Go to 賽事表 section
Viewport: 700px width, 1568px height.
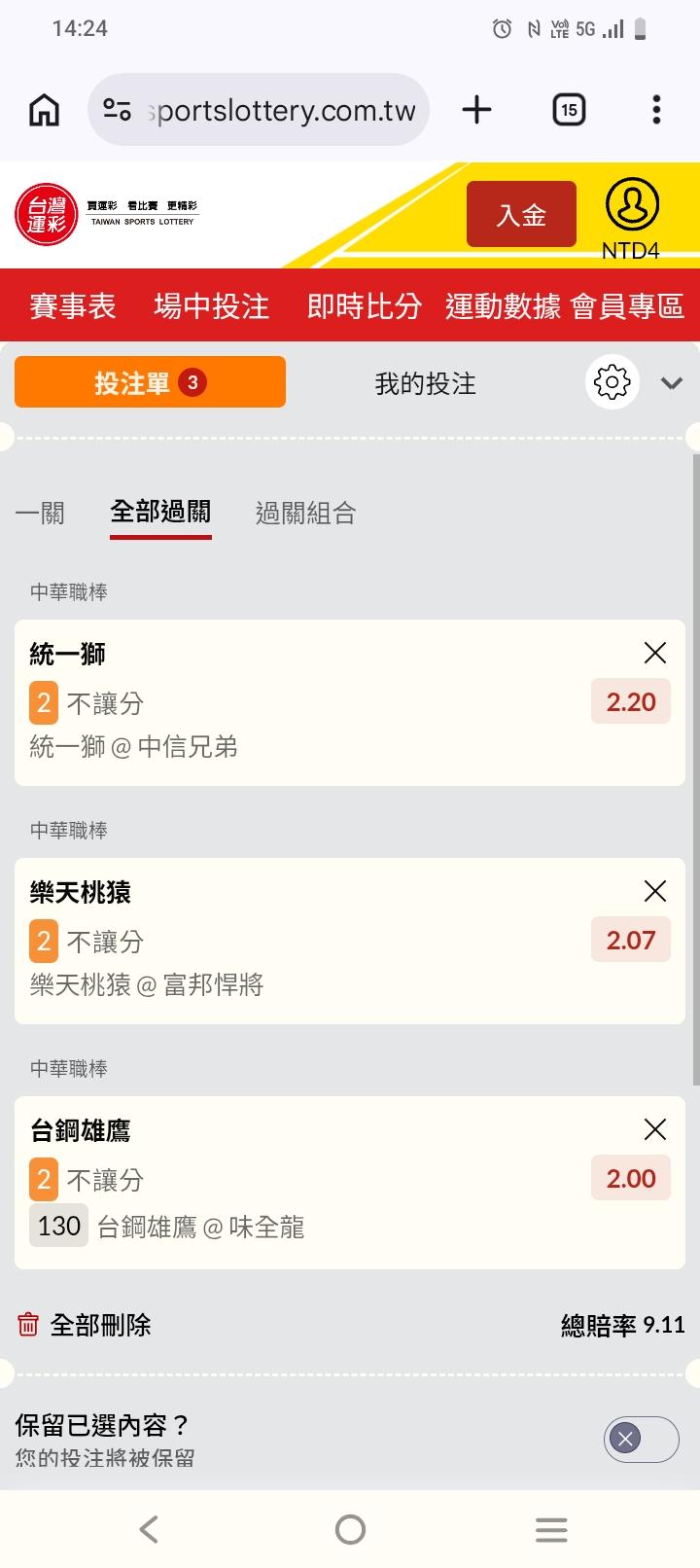[x=73, y=306]
